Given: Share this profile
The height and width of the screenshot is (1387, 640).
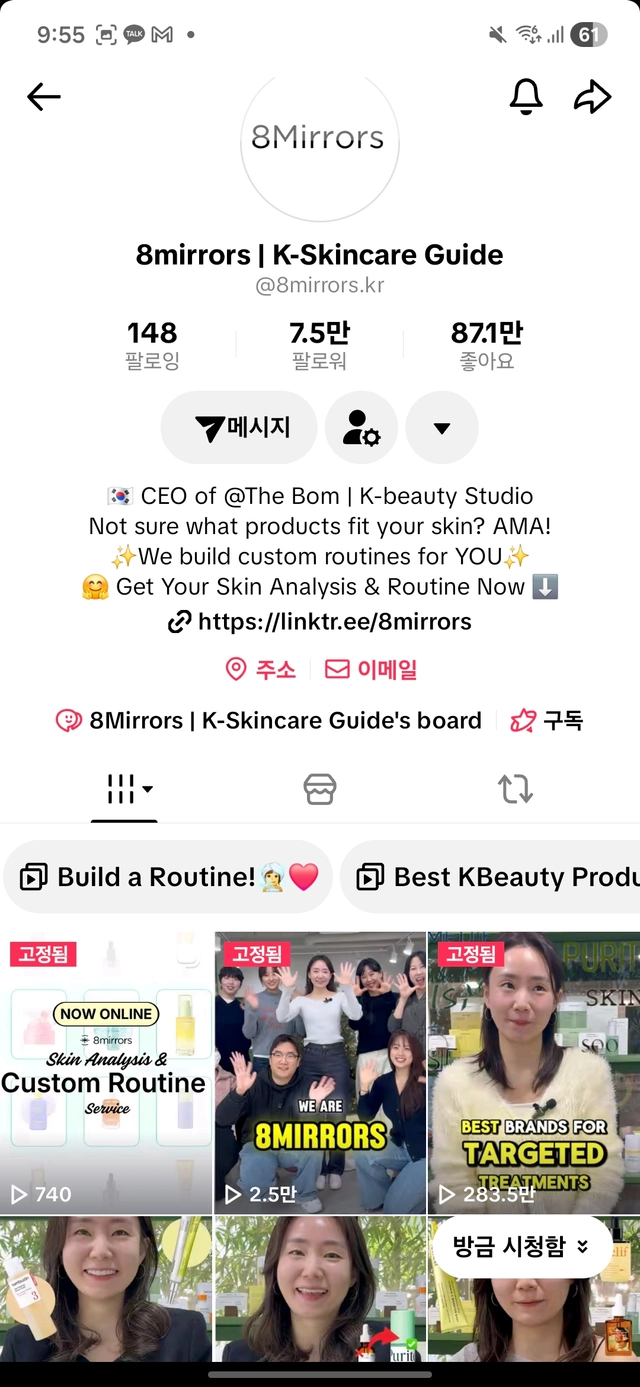Looking at the screenshot, I should click(592, 97).
